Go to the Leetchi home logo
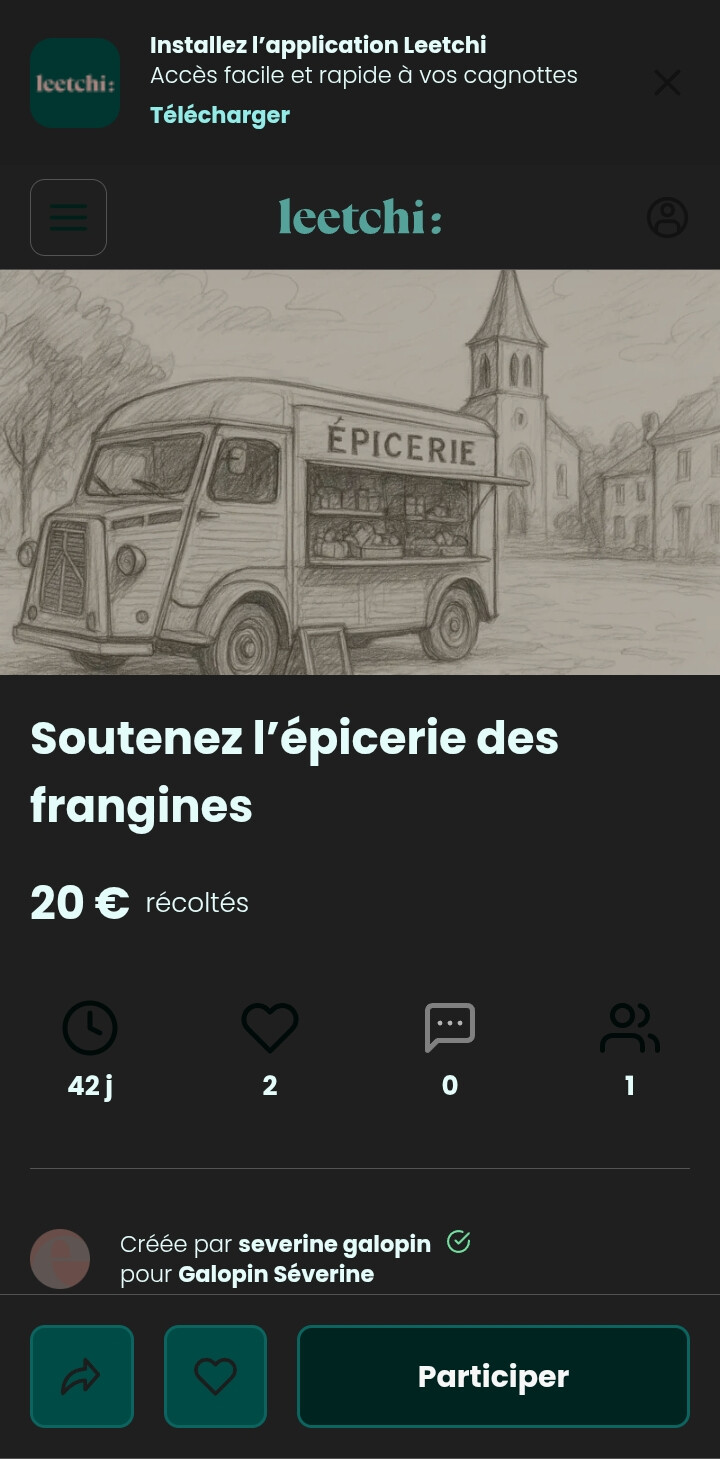 click(360, 217)
